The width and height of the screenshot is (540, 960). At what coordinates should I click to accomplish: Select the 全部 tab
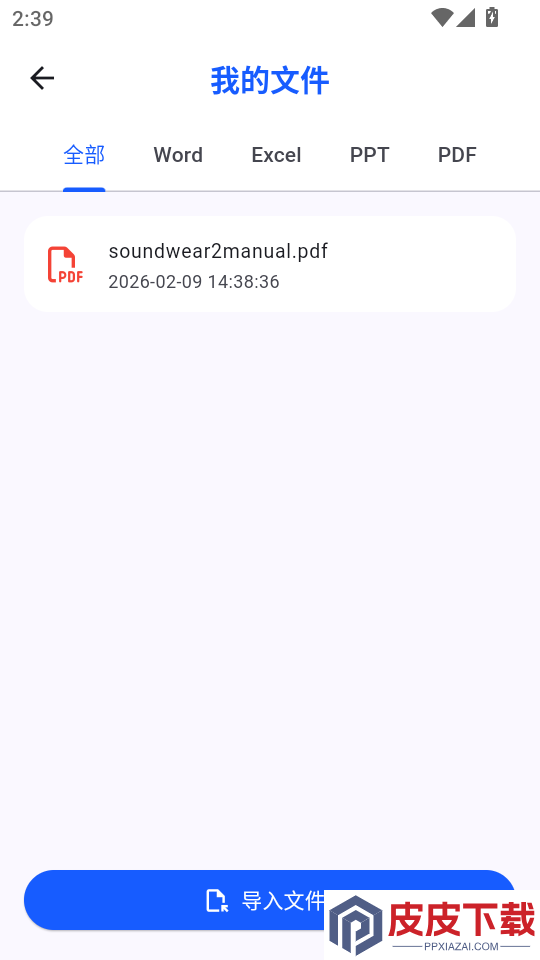click(84, 155)
